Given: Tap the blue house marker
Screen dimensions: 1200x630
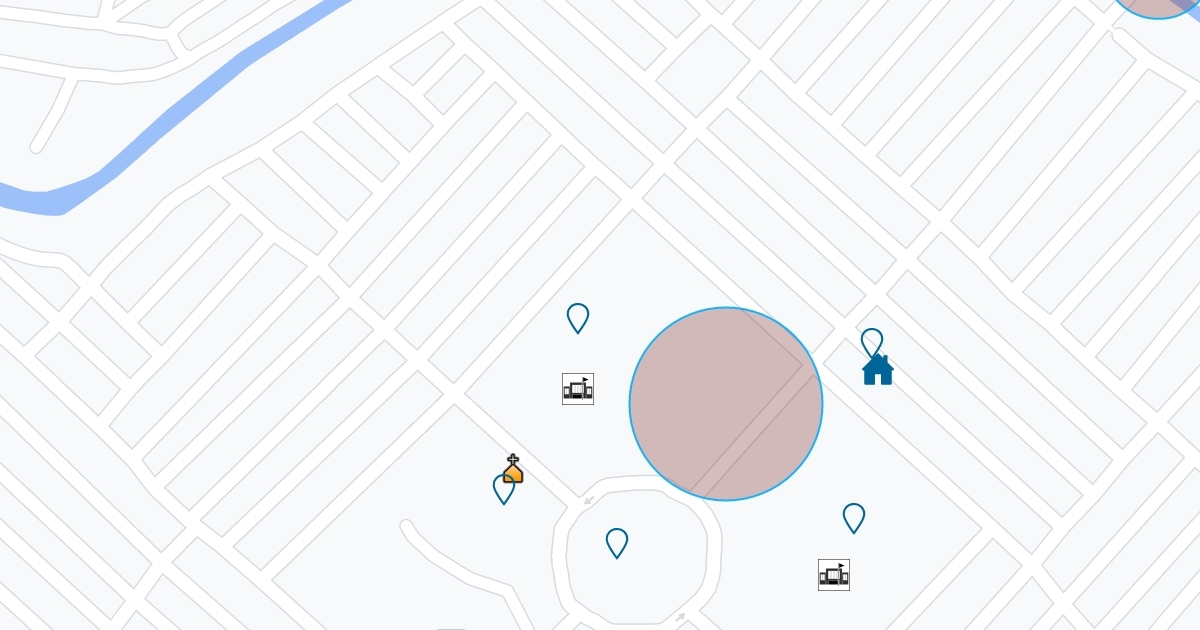Looking at the screenshot, I should tap(878, 372).
